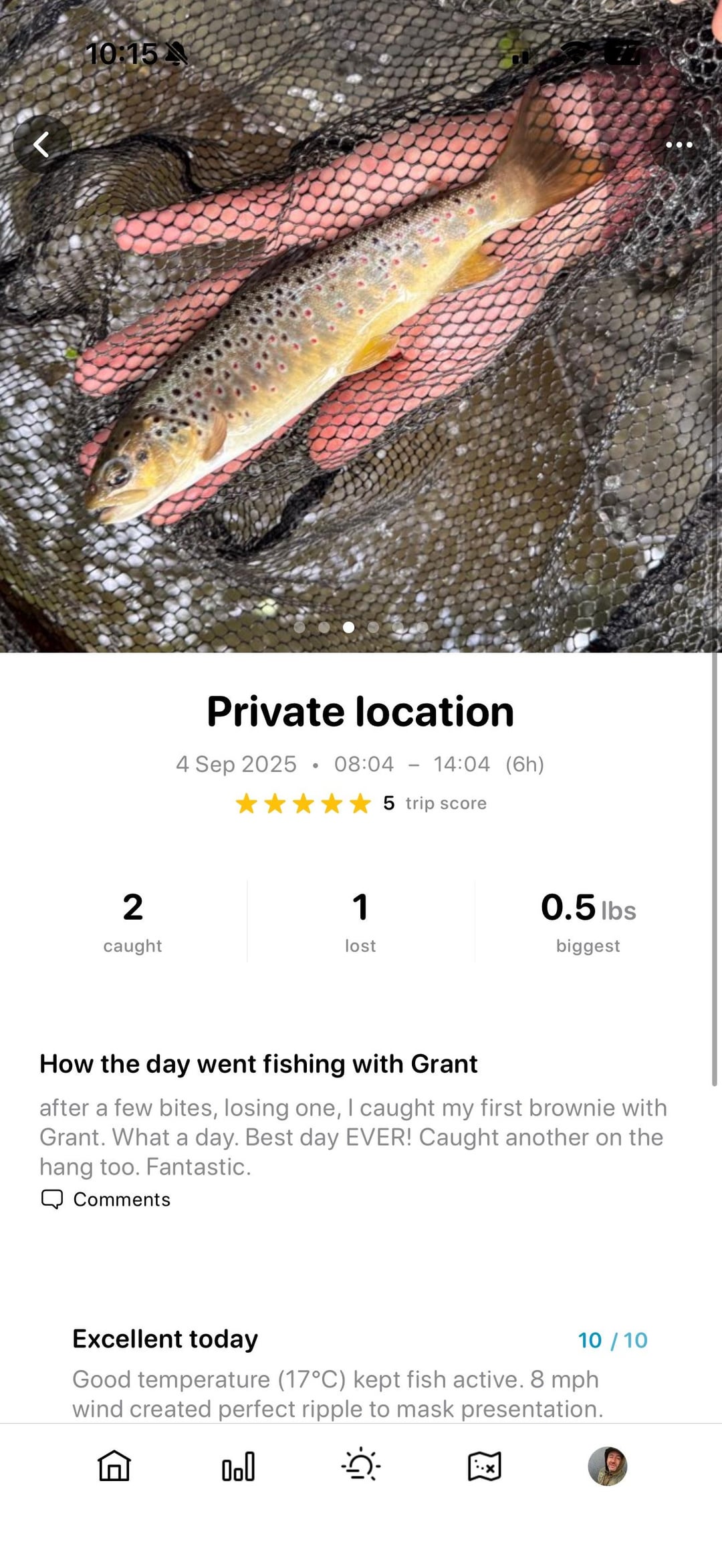This screenshot has width=722, height=1568.
Task: Open the three-dot overflow menu
Action: (679, 144)
